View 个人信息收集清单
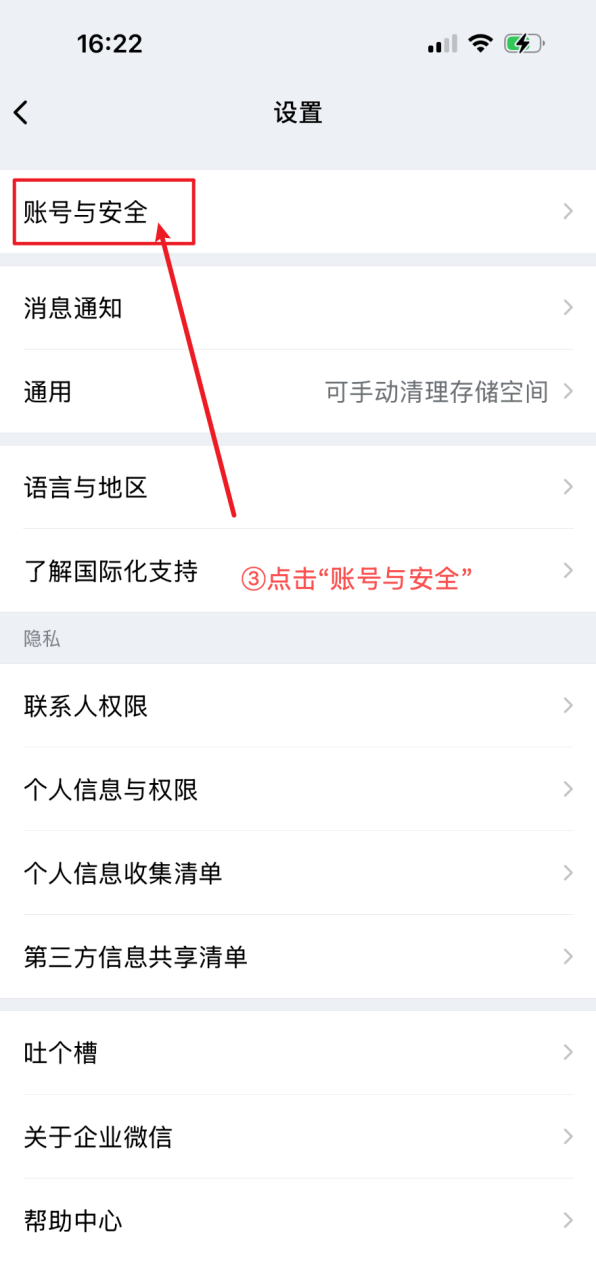Image resolution: width=596 pixels, height=1261 pixels. (x=298, y=873)
